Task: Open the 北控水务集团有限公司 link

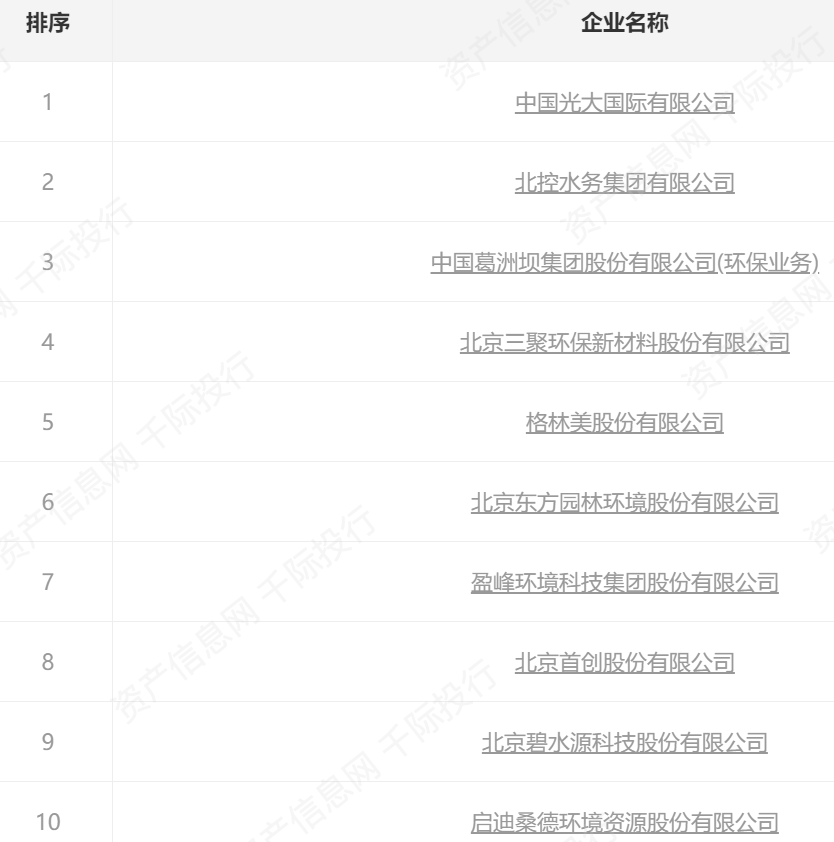Action: tap(624, 183)
